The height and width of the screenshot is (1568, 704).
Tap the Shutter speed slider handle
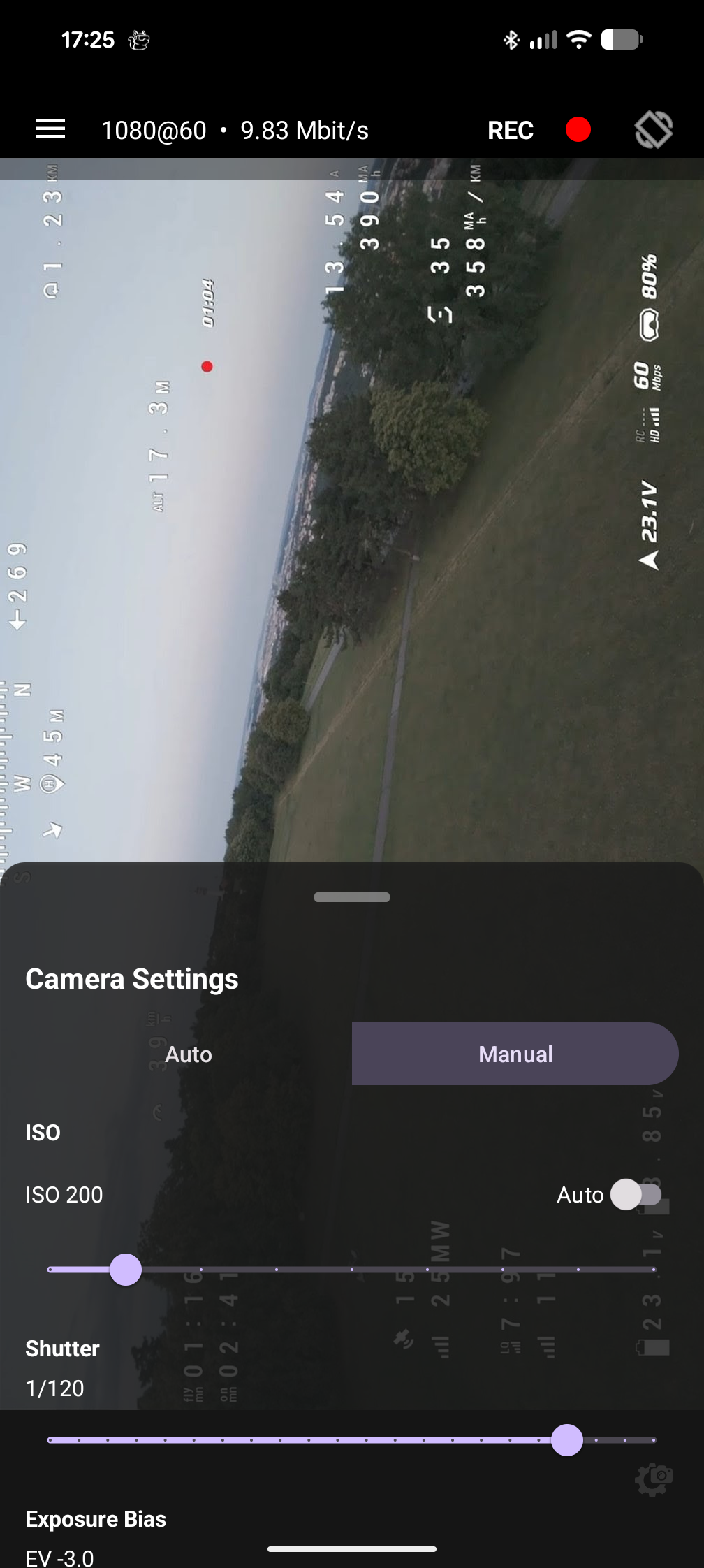click(567, 1439)
